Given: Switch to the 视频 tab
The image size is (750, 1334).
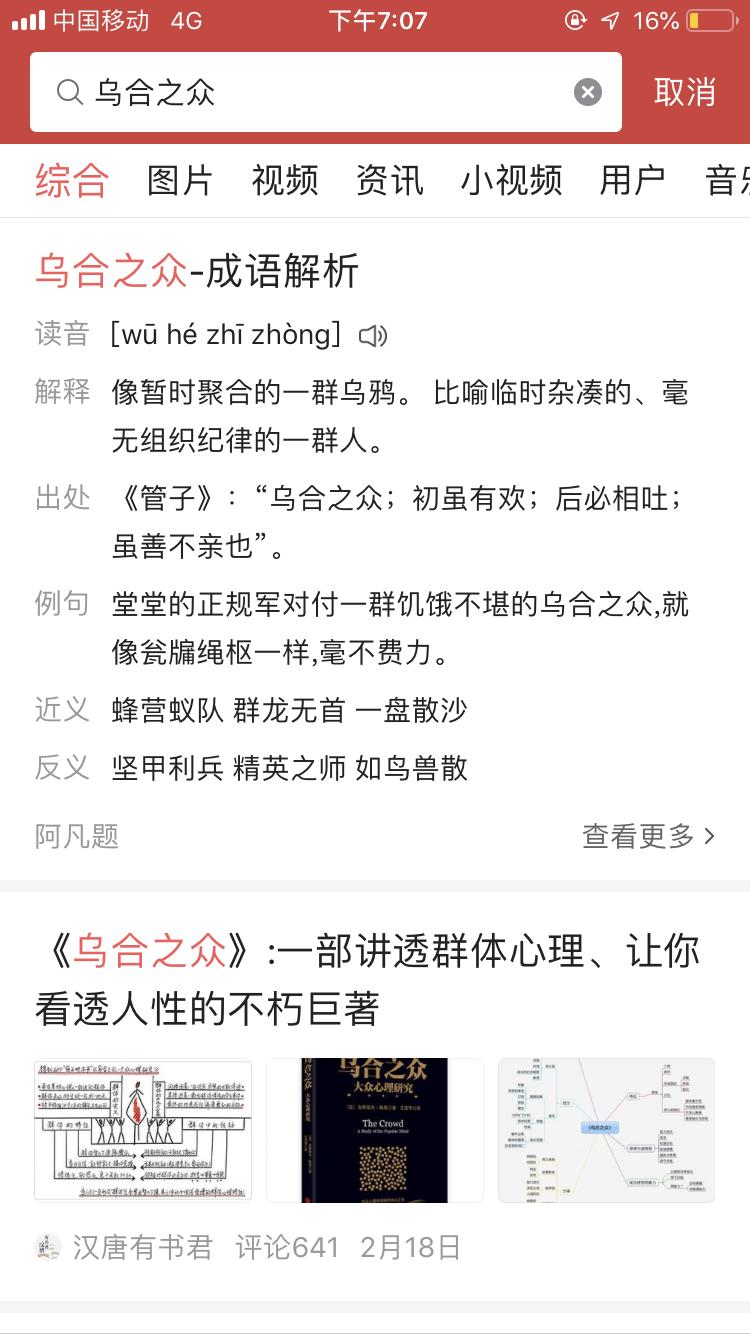Looking at the screenshot, I should click(284, 181).
